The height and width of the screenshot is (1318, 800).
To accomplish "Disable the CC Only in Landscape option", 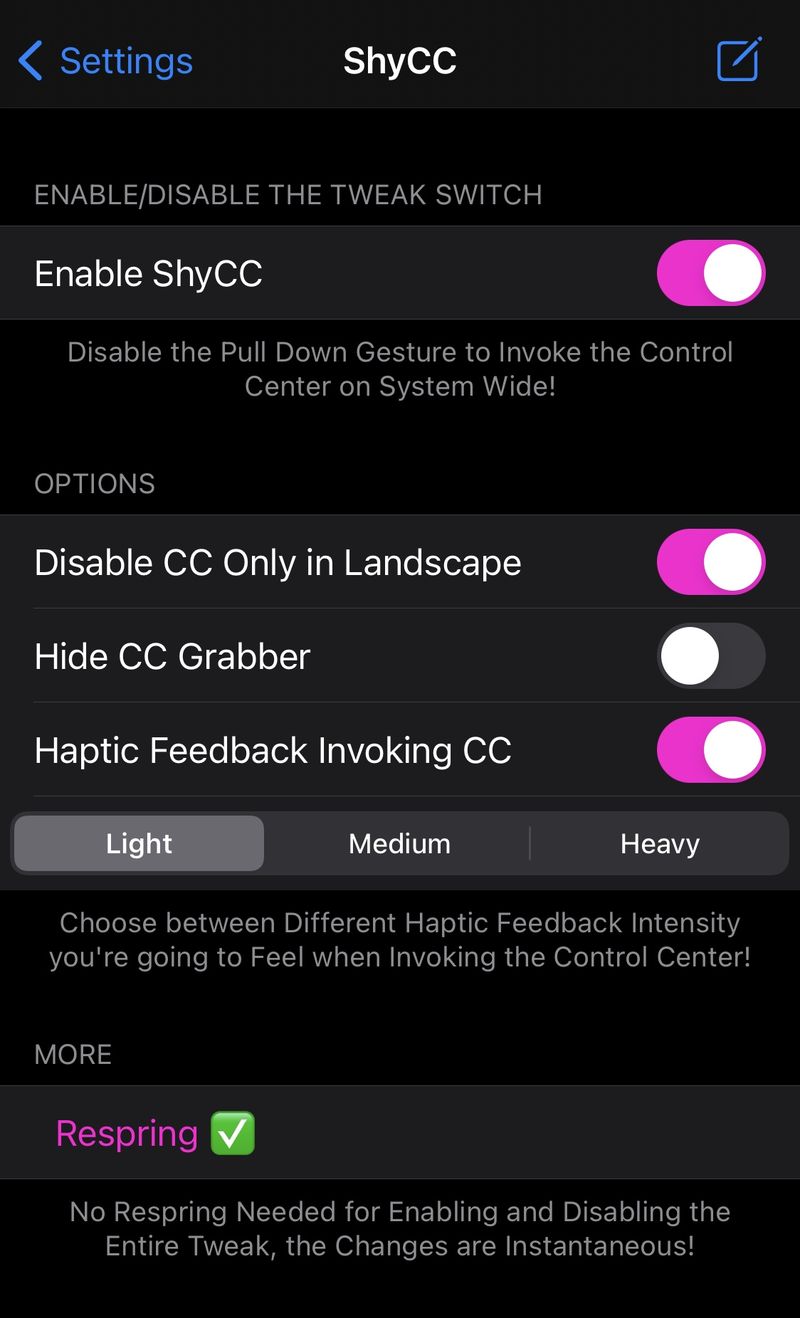I will [711, 562].
